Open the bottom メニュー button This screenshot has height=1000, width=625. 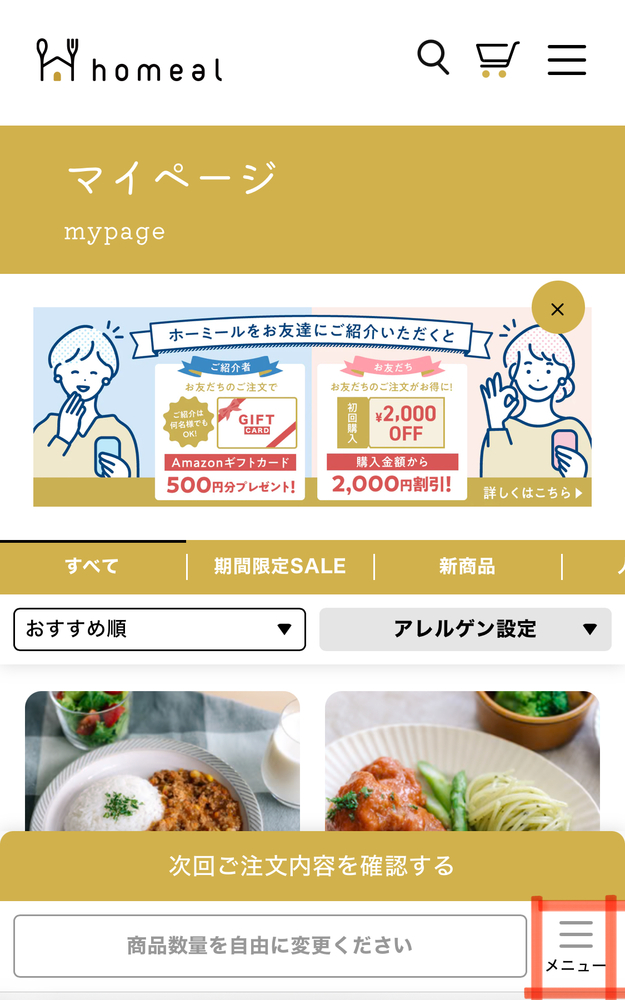575,946
